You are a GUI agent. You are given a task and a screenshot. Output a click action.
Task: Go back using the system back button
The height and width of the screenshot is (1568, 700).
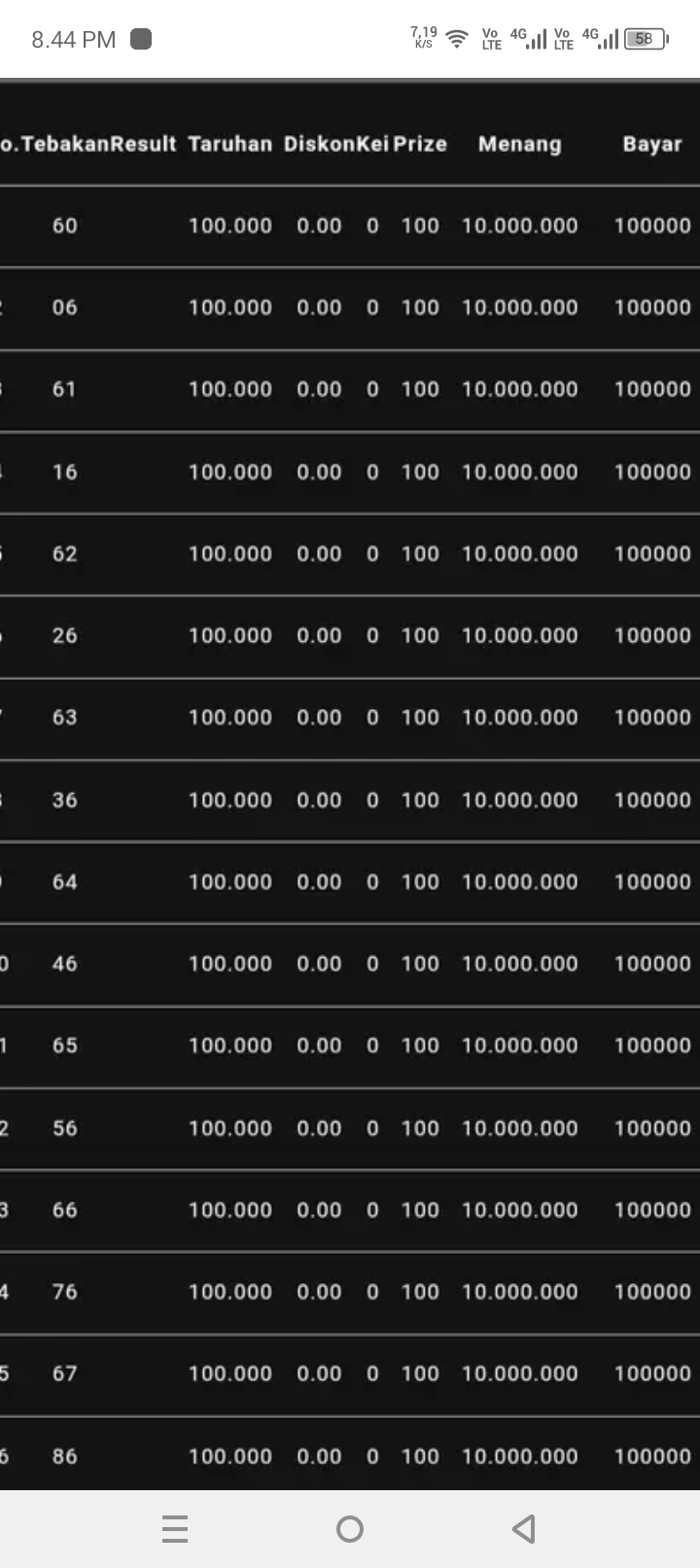[524, 1528]
